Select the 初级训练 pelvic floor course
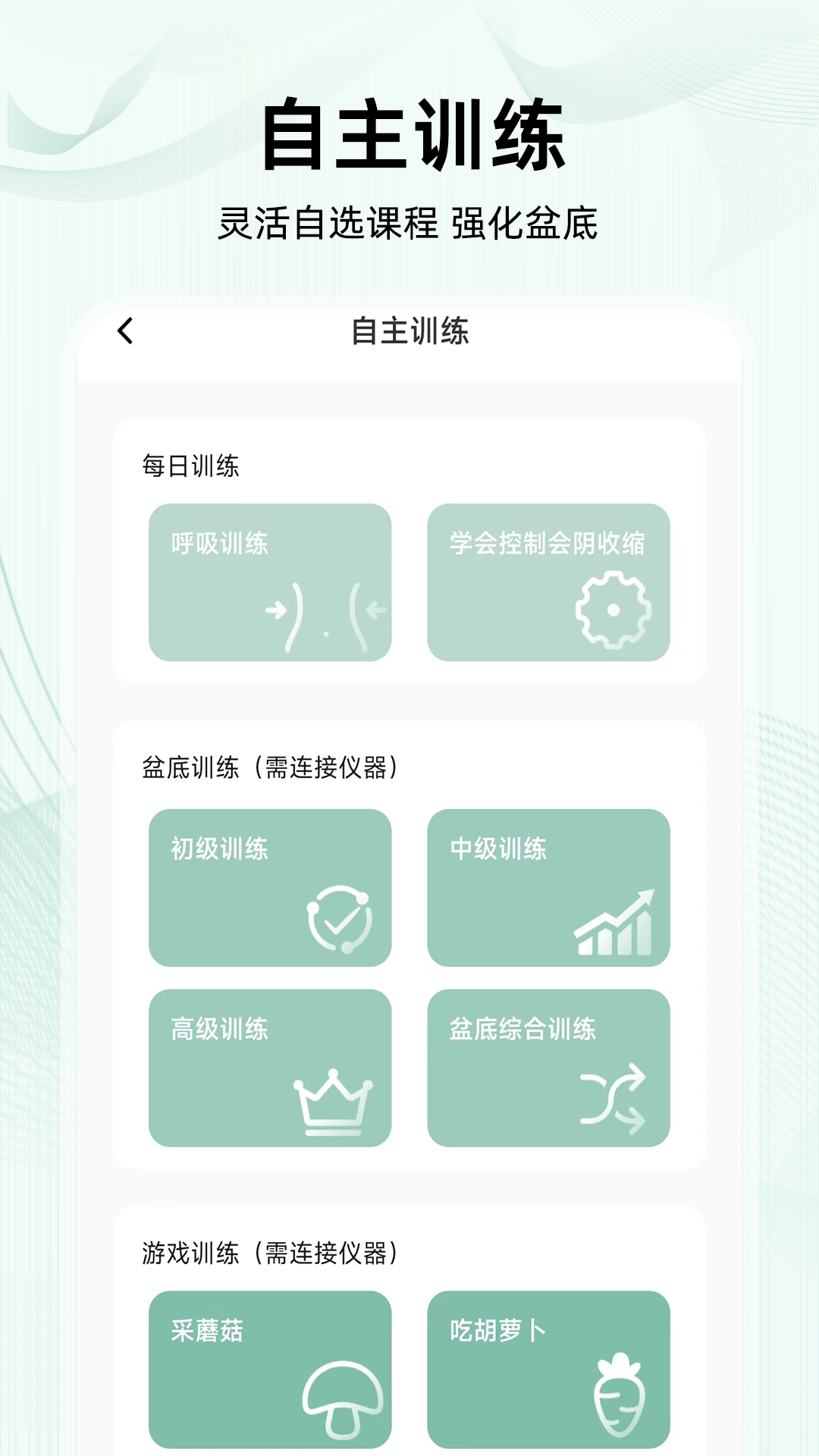 pos(269,887)
